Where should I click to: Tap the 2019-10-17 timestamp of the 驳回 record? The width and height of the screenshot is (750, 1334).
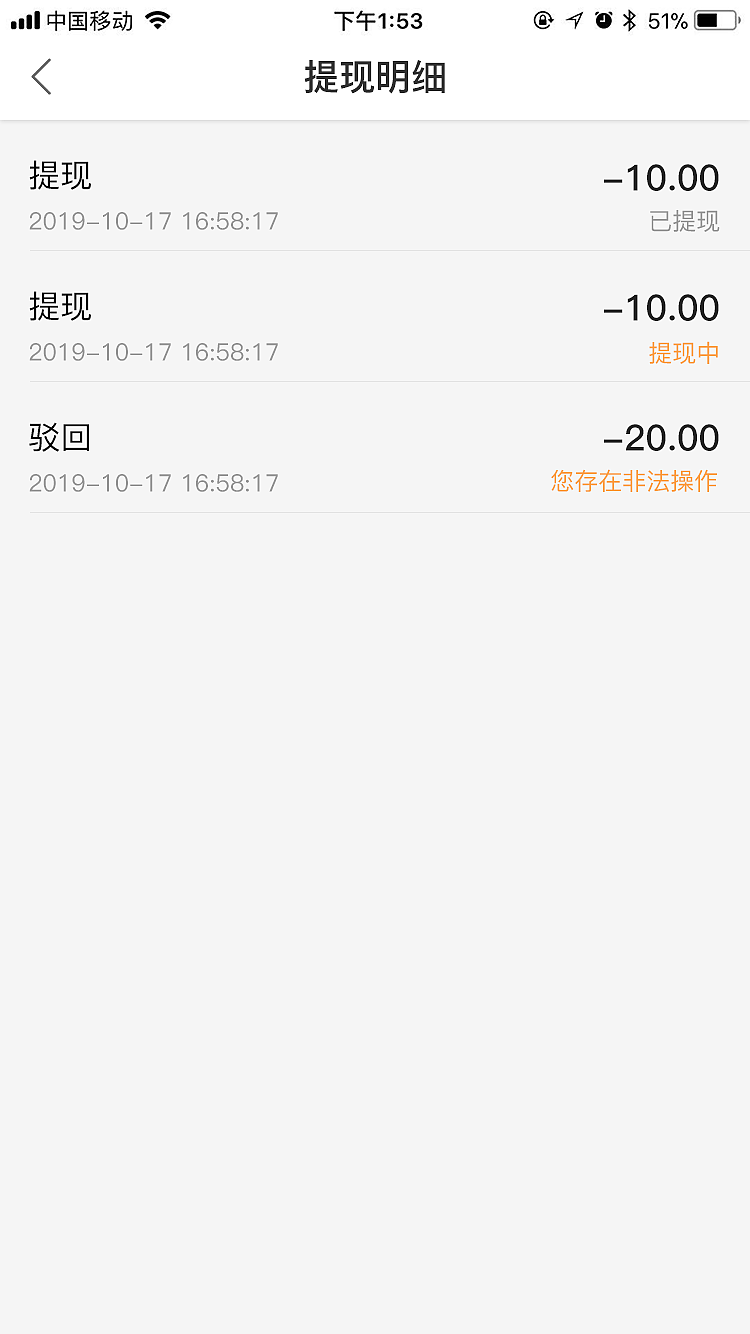click(153, 482)
